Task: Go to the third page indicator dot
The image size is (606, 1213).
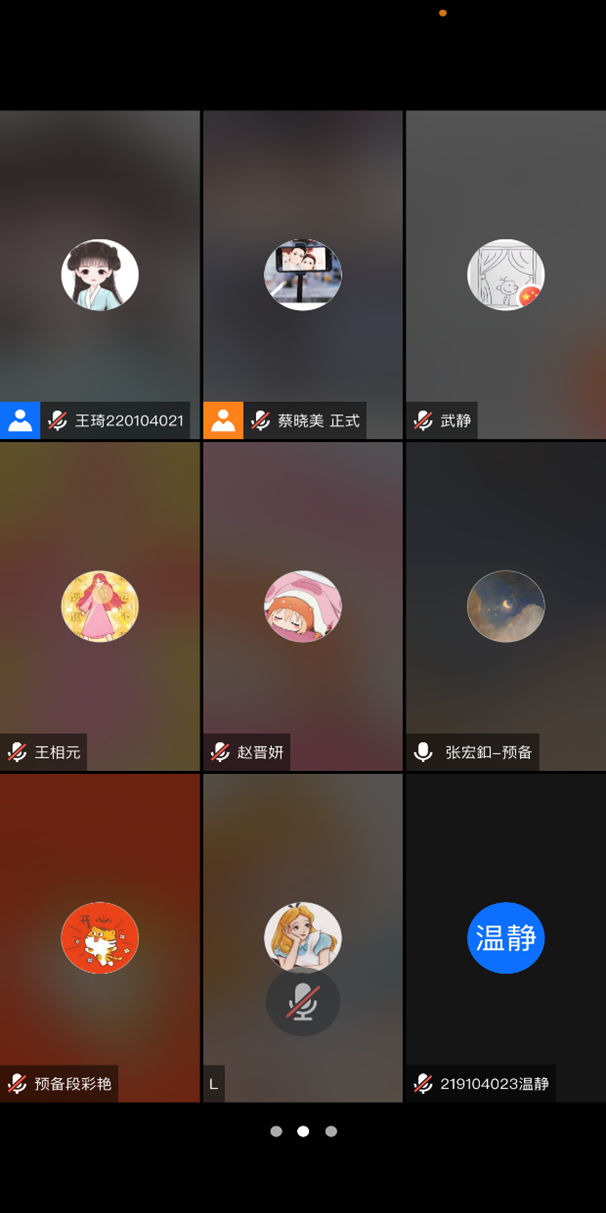Action: (331, 1132)
